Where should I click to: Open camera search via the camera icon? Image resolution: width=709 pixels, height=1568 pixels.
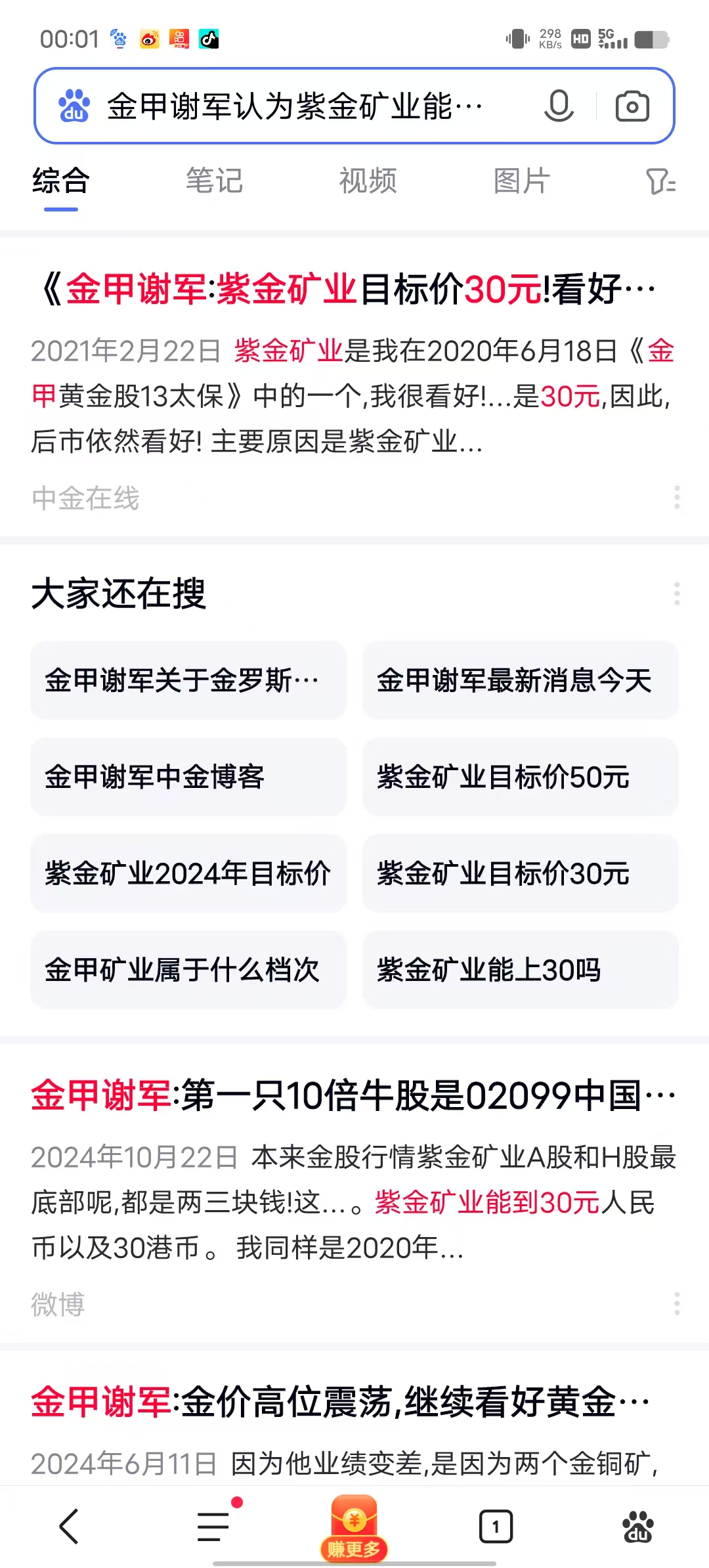[x=632, y=105]
